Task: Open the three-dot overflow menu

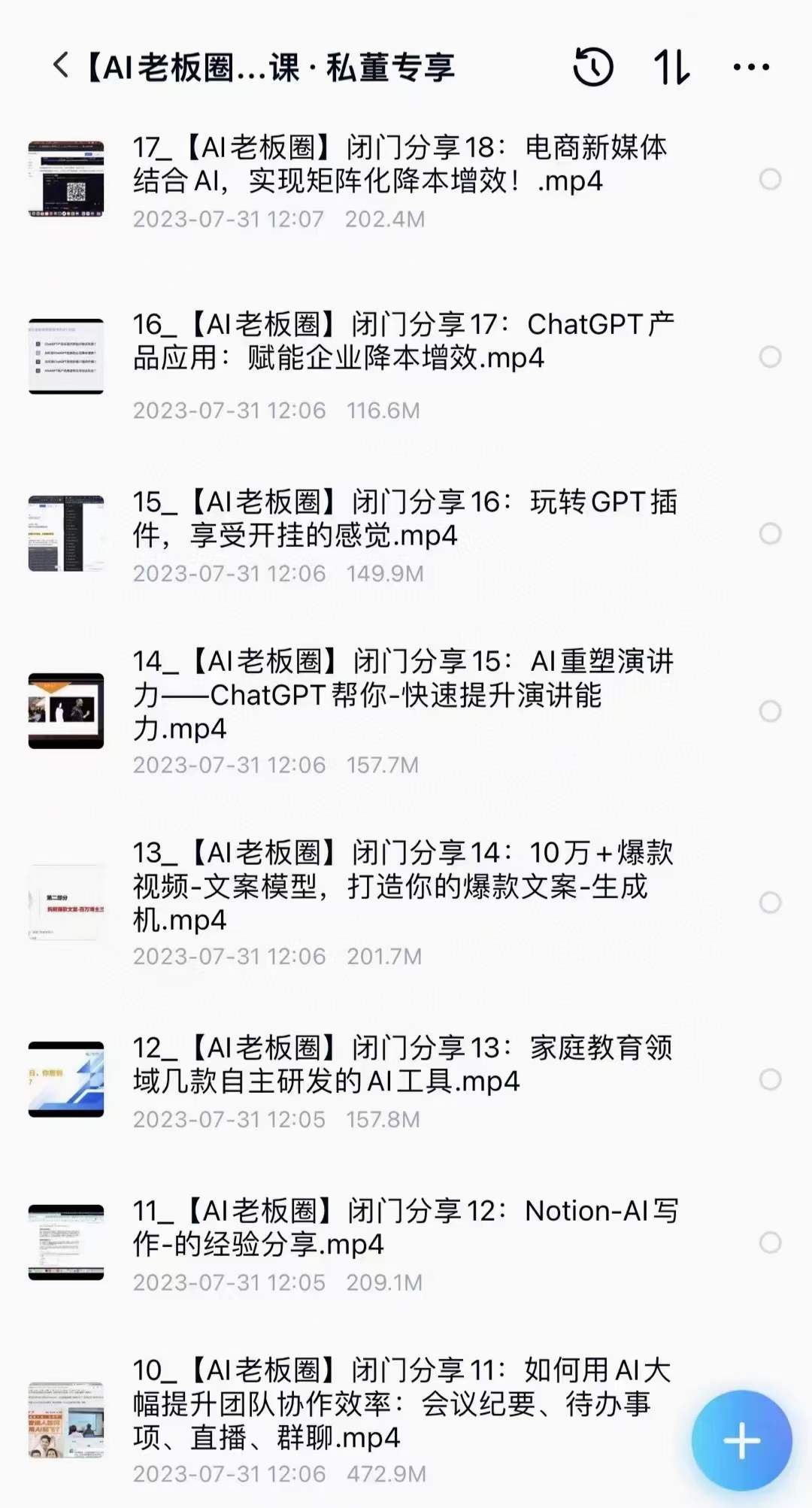Action: click(x=751, y=67)
